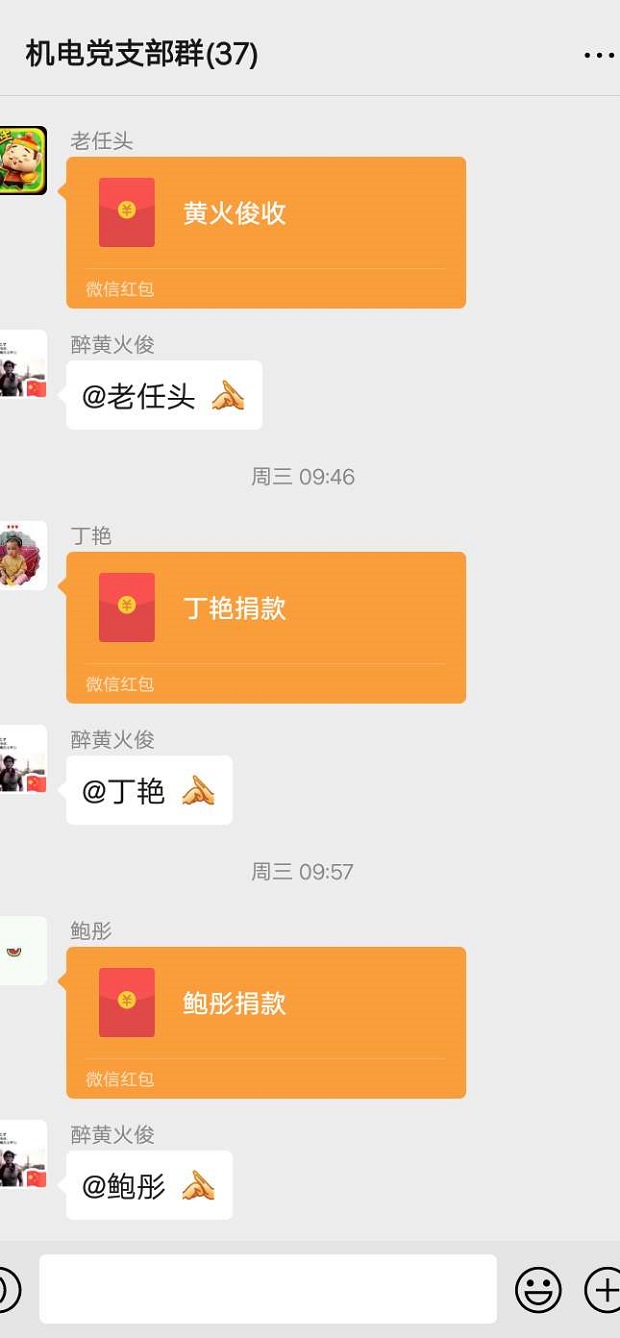Focus the message input field
Viewport: 620px width, 1338px height.
(268, 1289)
